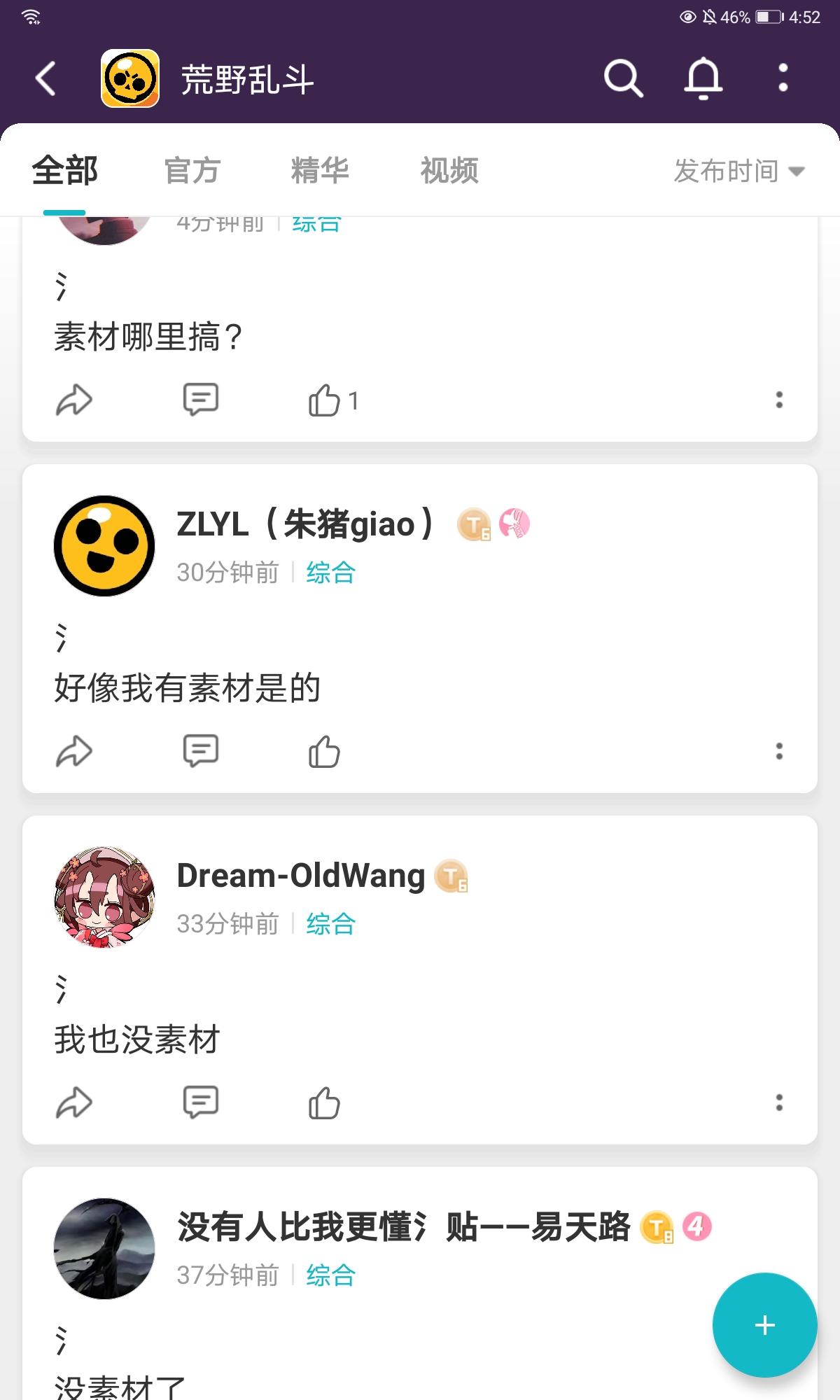The width and height of the screenshot is (840, 1400).
Task: Comment on Dream-OldWang's post
Action: coord(200,1102)
